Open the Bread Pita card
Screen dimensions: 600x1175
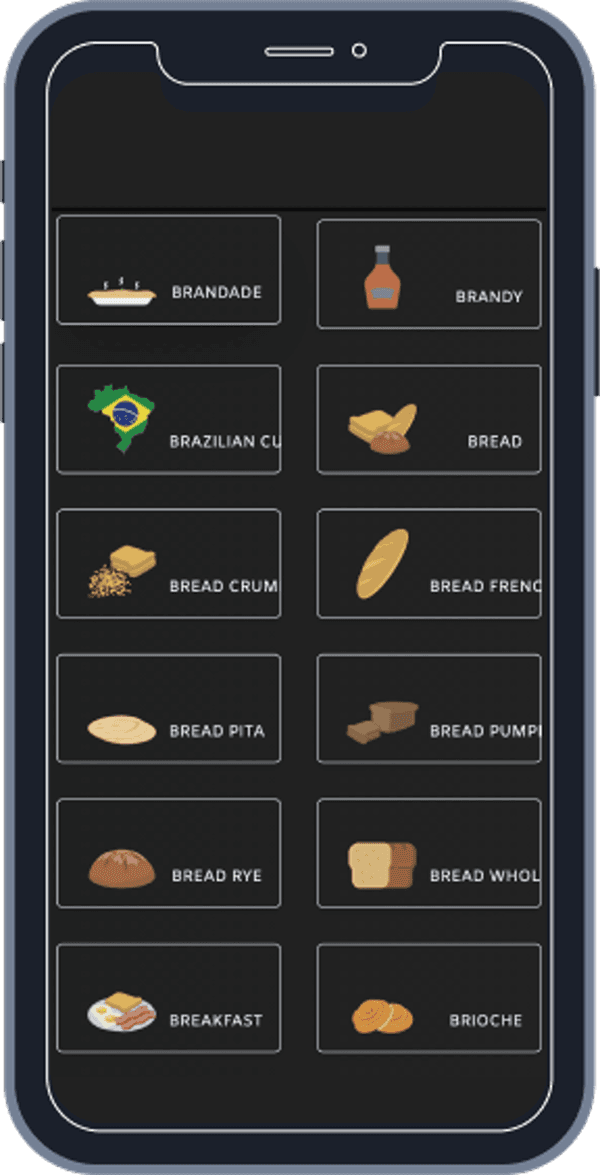[168, 709]
